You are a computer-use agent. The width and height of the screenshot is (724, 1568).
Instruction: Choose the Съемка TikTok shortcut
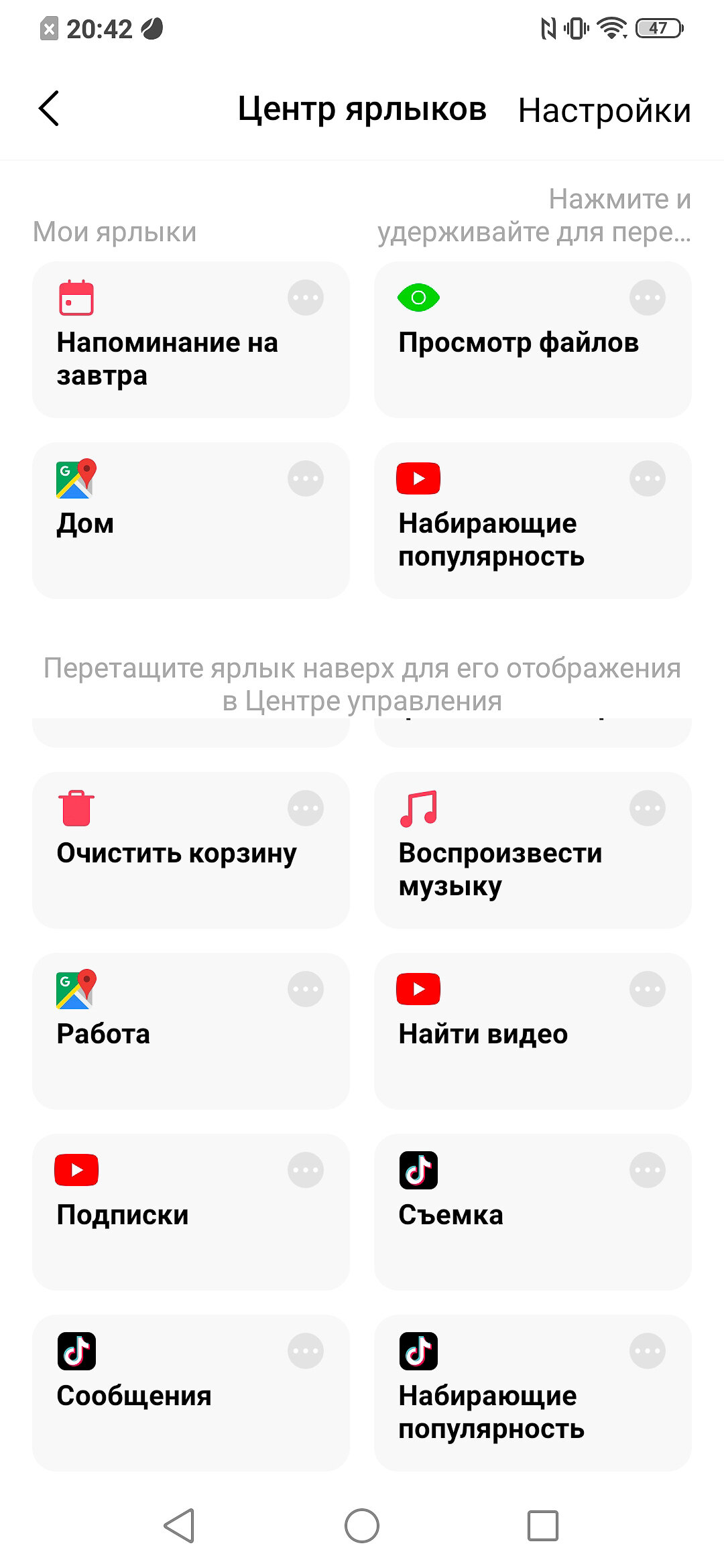click(533, 1212)
